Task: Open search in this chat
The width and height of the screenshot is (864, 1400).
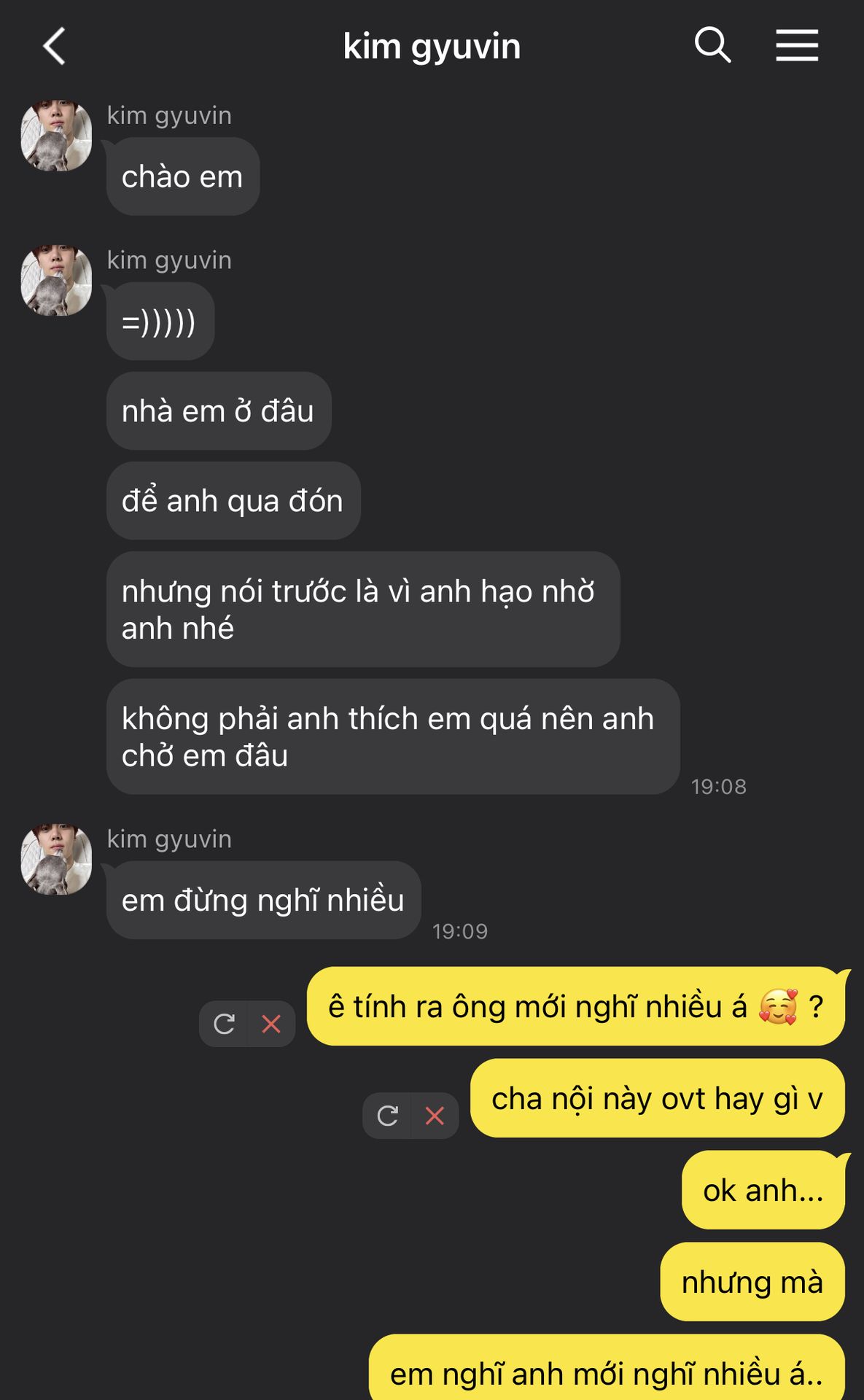Action: [712, 45]
